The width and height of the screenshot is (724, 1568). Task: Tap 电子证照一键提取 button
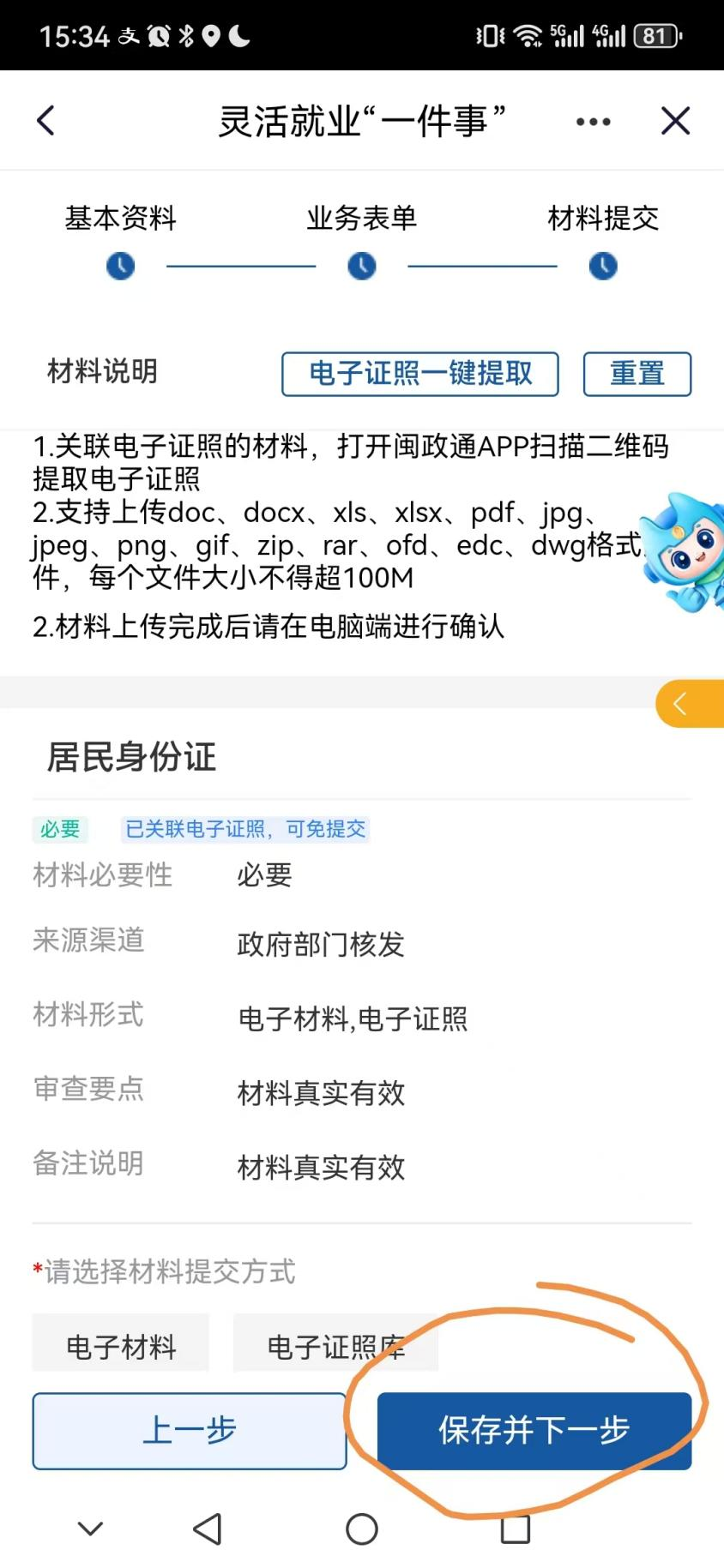(420, 374)
